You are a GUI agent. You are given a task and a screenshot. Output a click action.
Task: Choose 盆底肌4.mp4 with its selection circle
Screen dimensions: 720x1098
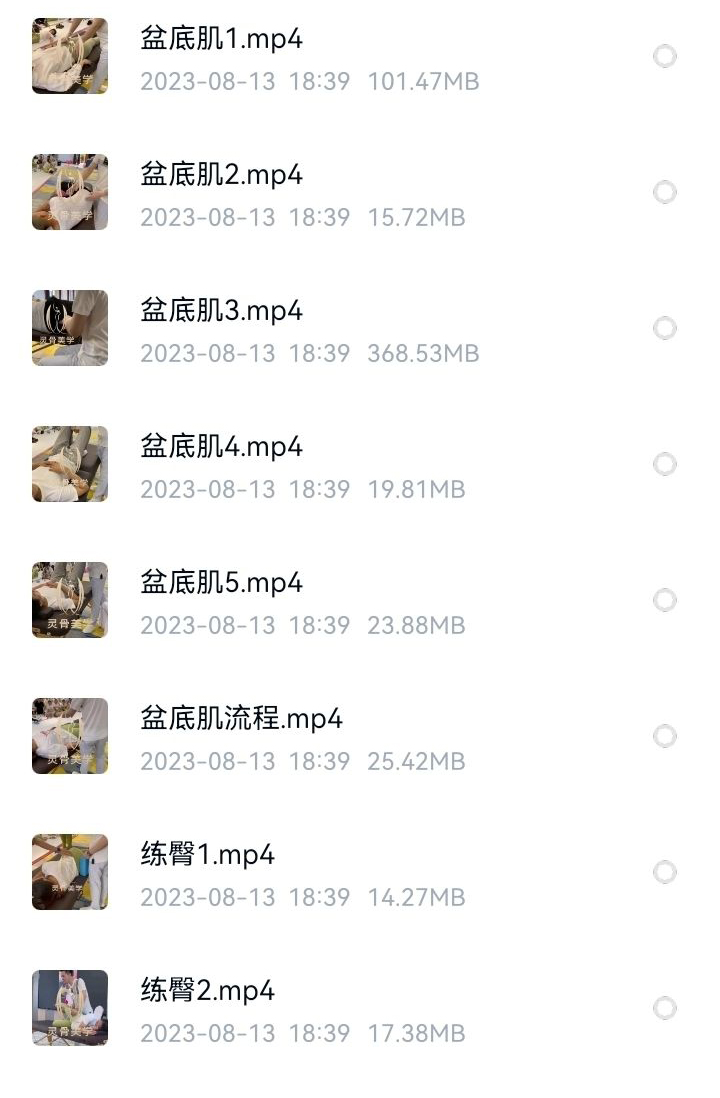(665, 464)
